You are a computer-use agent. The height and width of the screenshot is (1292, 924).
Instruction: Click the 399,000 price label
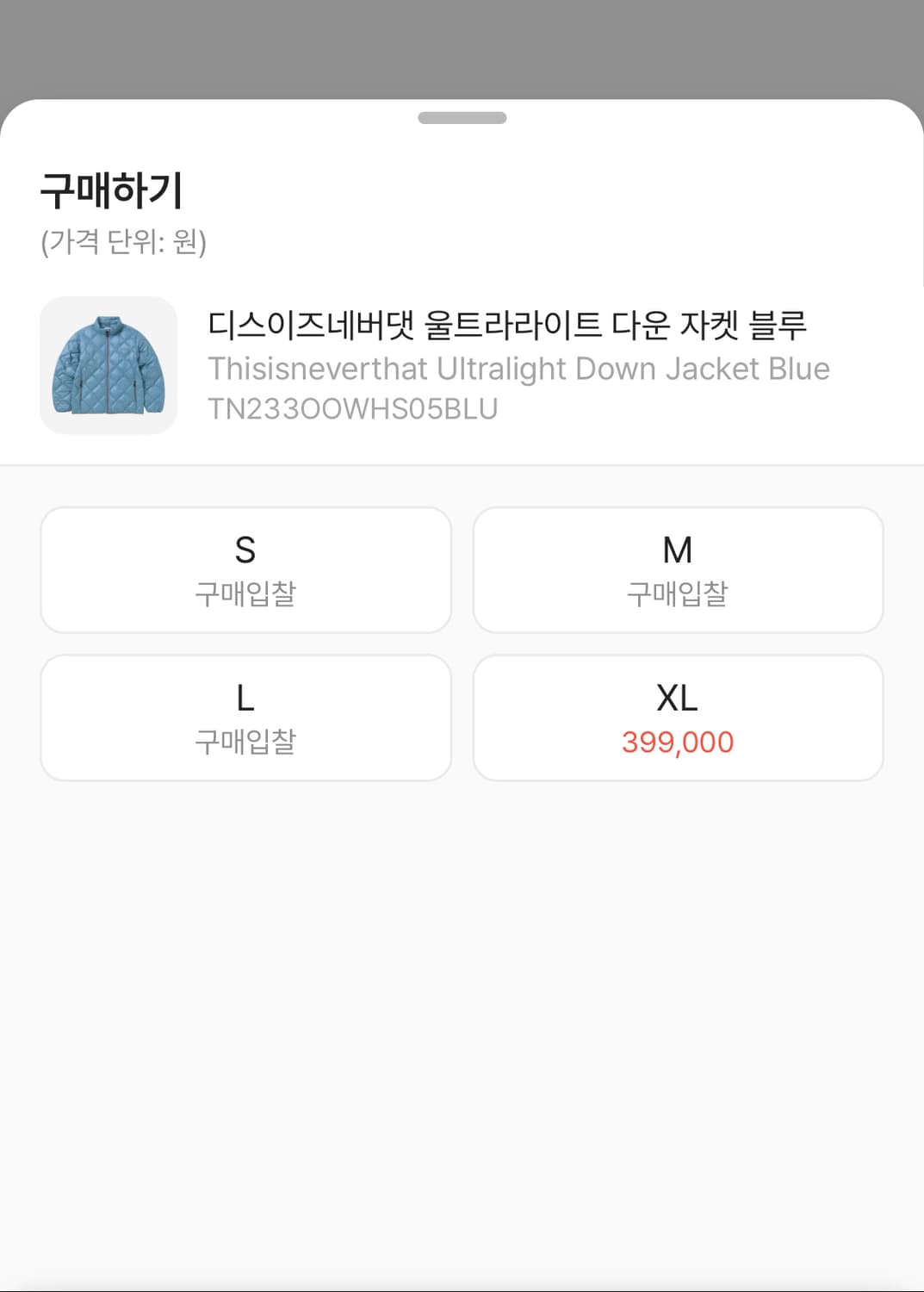pos(678,742)
